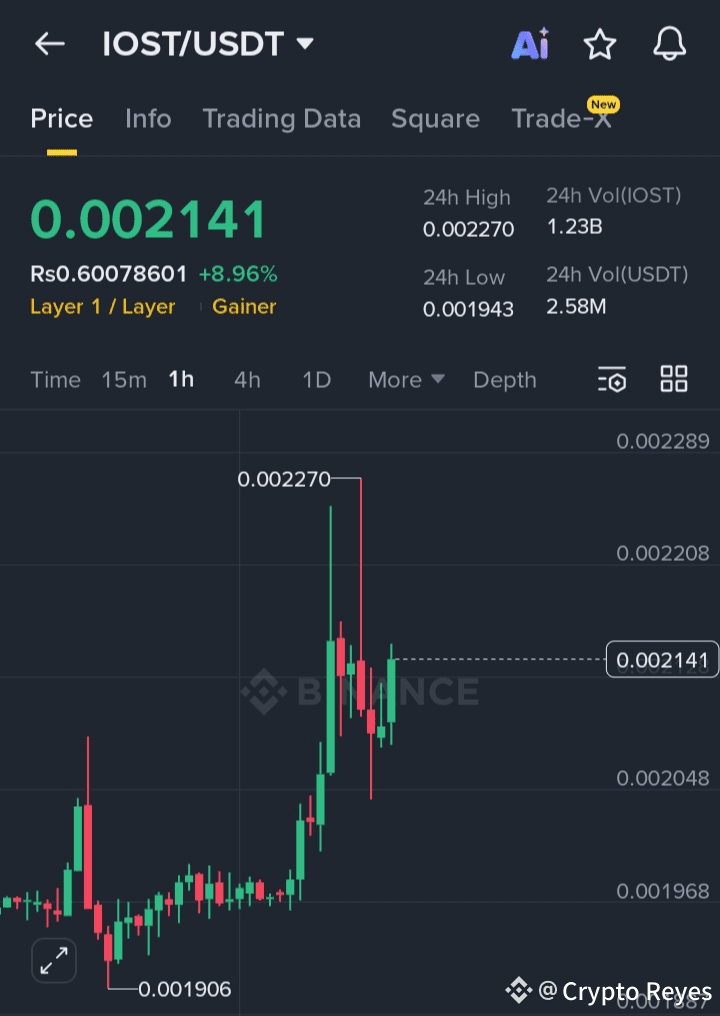
Task: Add IOST/USDT to favorites star
Action: 599,44
